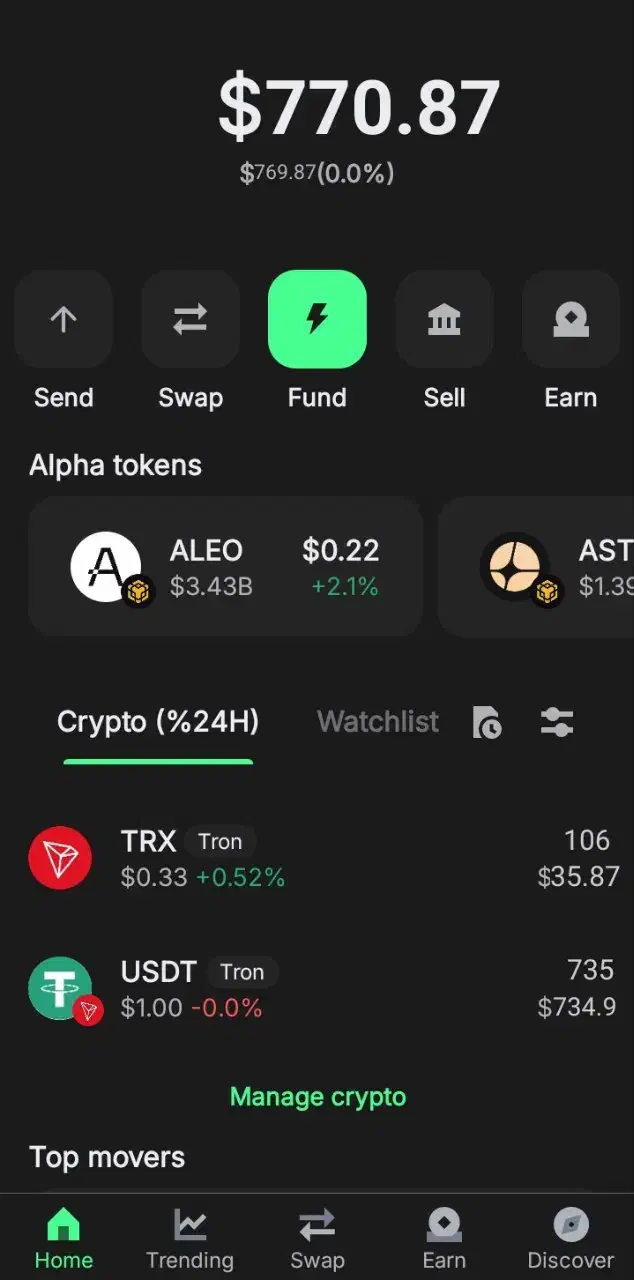Switch to the Trending tab

pos(190,1238)
